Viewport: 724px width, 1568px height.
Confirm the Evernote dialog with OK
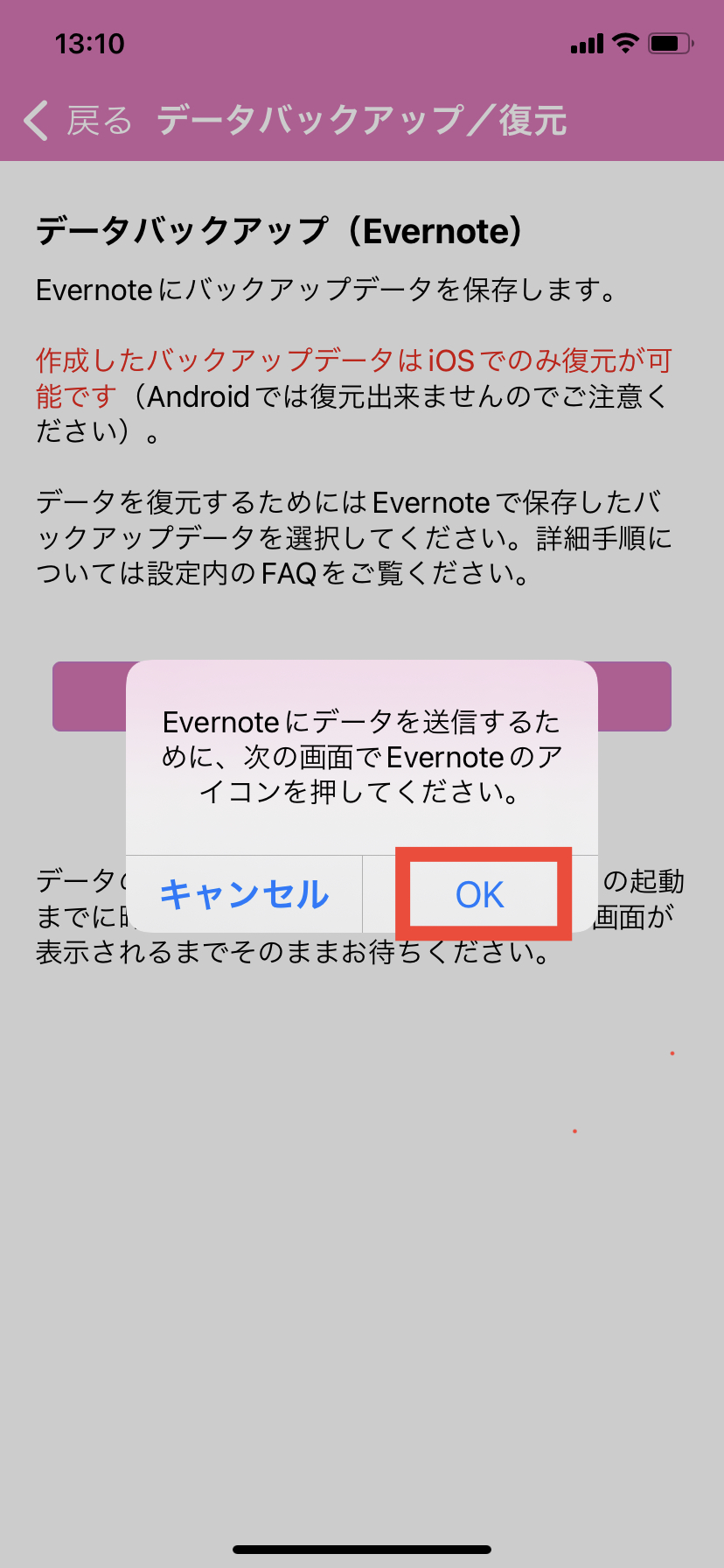coord(480,894)
